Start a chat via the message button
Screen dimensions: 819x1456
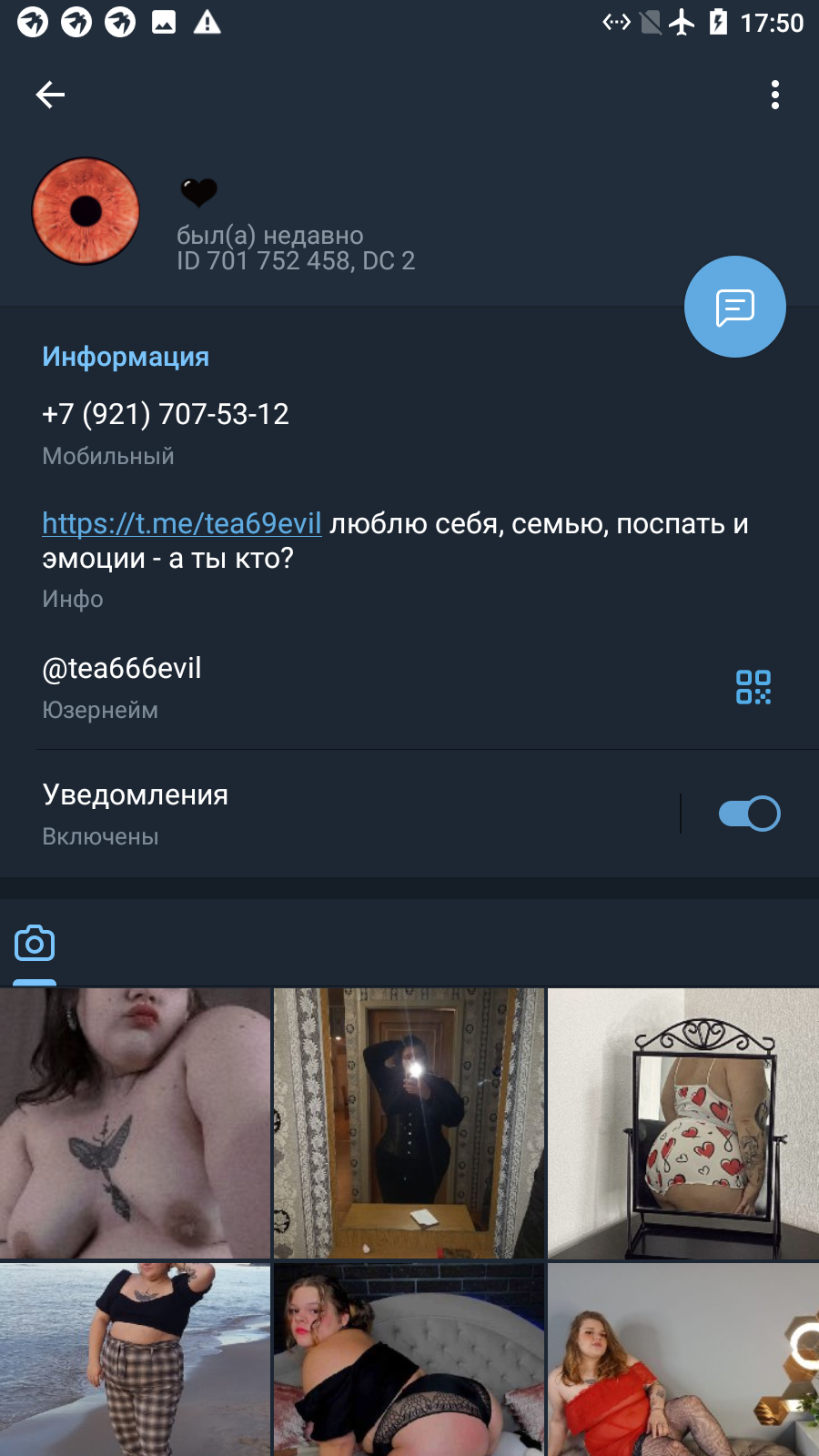(735, 307)
